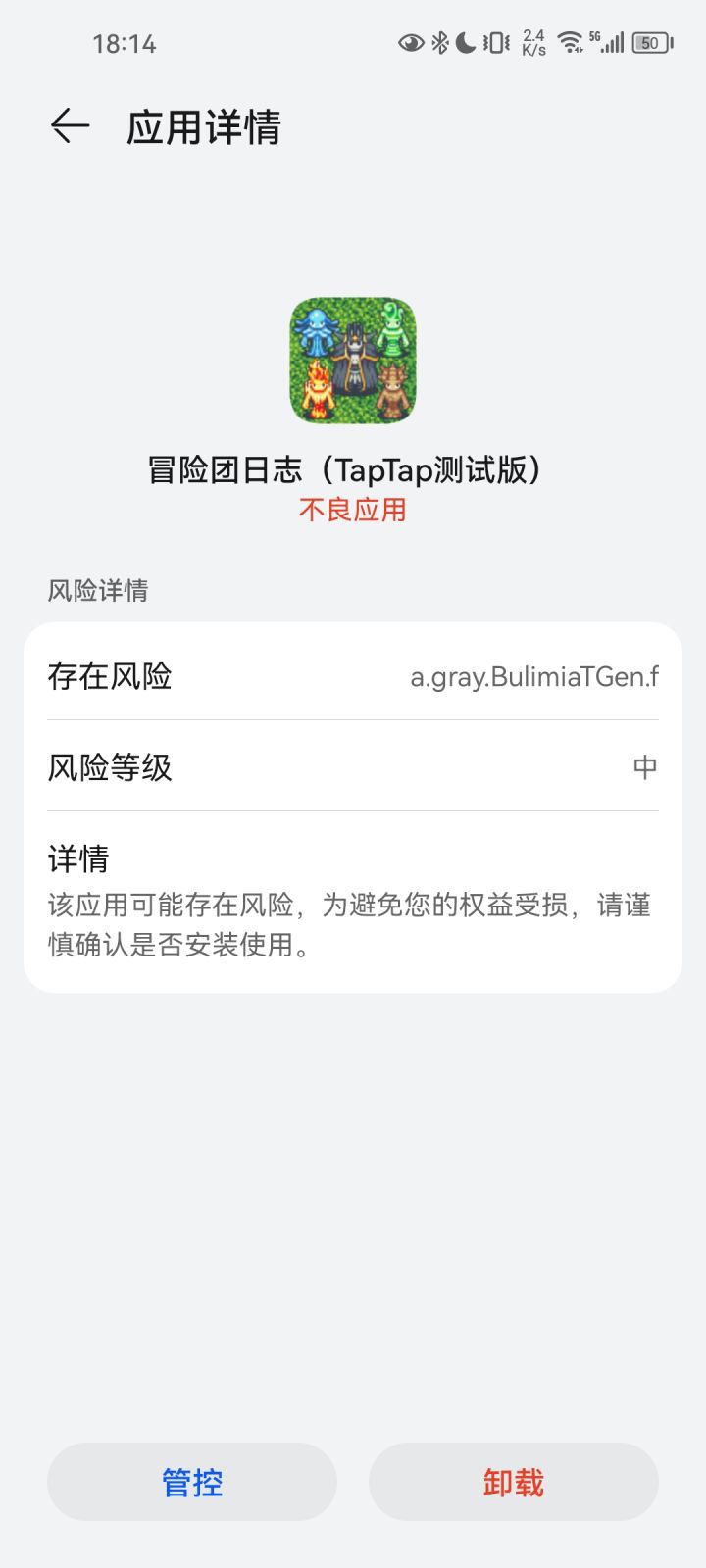Tap the 存在风险 row in risk details
706x1568 pixels.
coord(111,676)
